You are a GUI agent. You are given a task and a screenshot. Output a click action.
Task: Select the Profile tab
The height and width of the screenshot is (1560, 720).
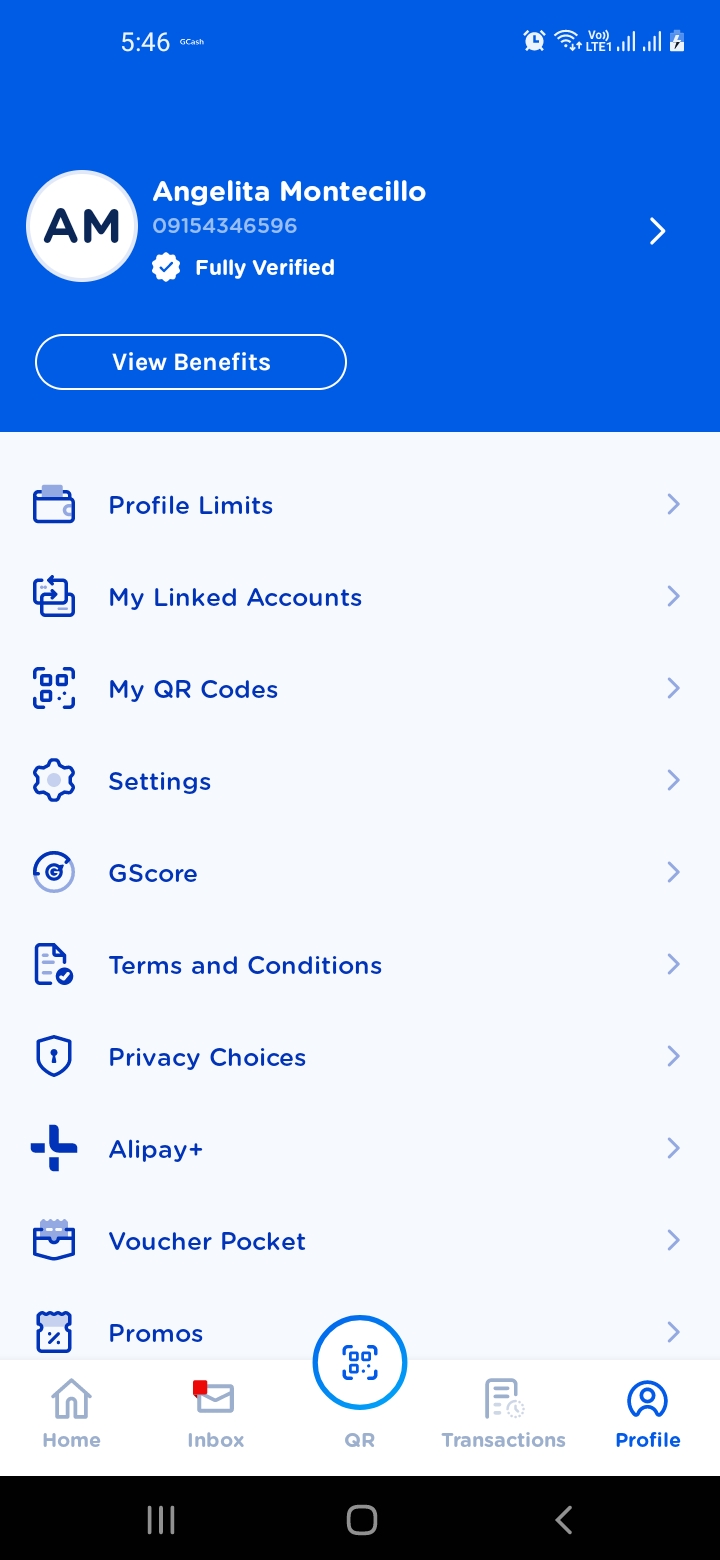648,1414
